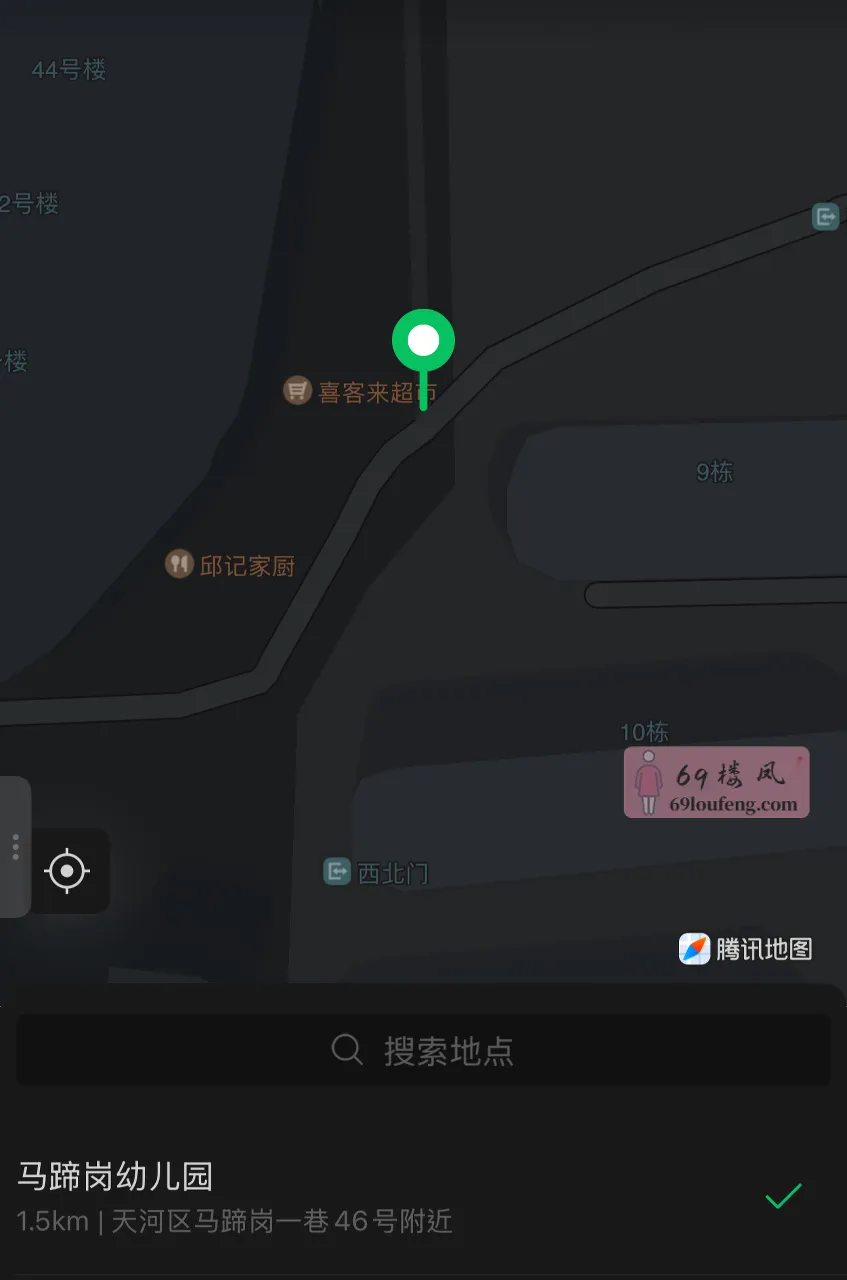
Task: Select the 10栋 building label
Action: tap(647, 731)
